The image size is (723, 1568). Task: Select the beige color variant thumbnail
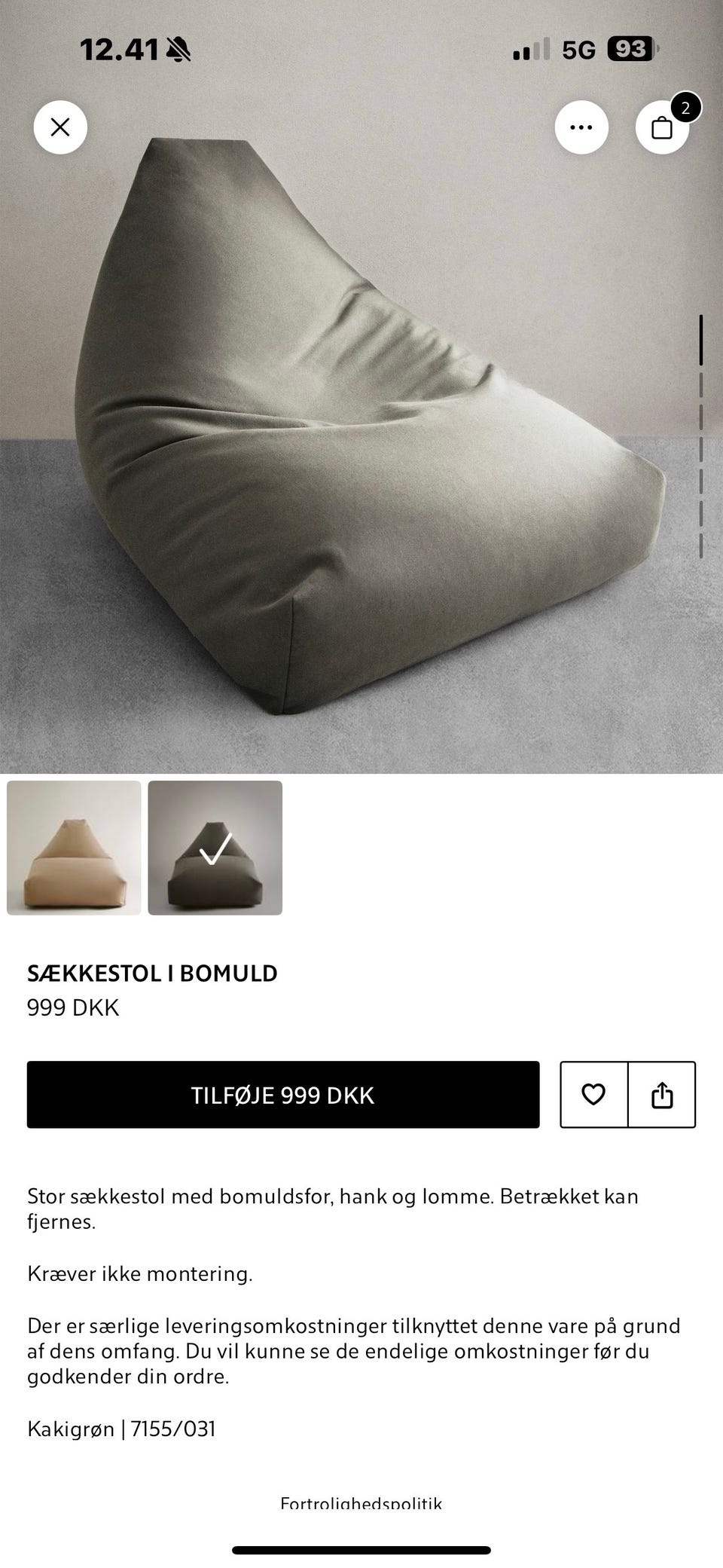click(x=73, y=849)
